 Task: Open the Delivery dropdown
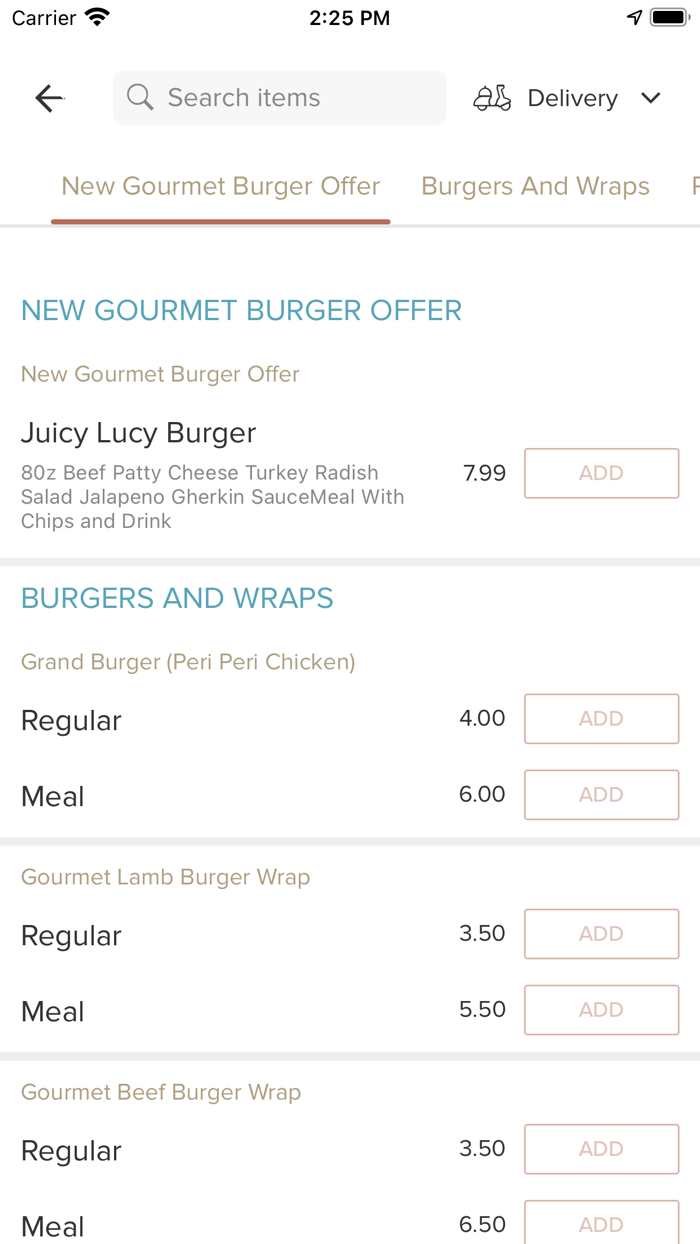(x=567, y=98)
